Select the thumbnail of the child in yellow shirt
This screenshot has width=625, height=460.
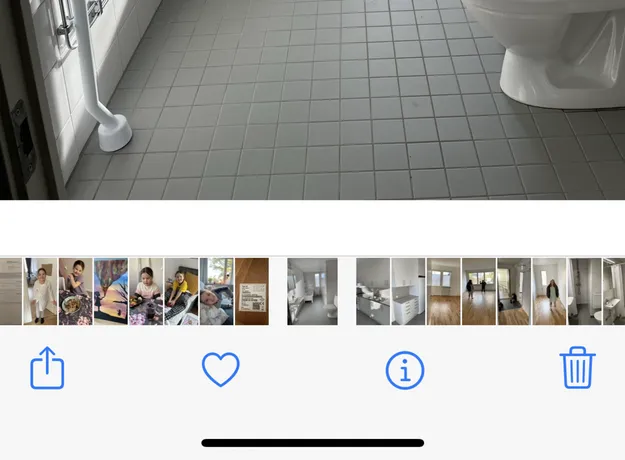point(181,291)
